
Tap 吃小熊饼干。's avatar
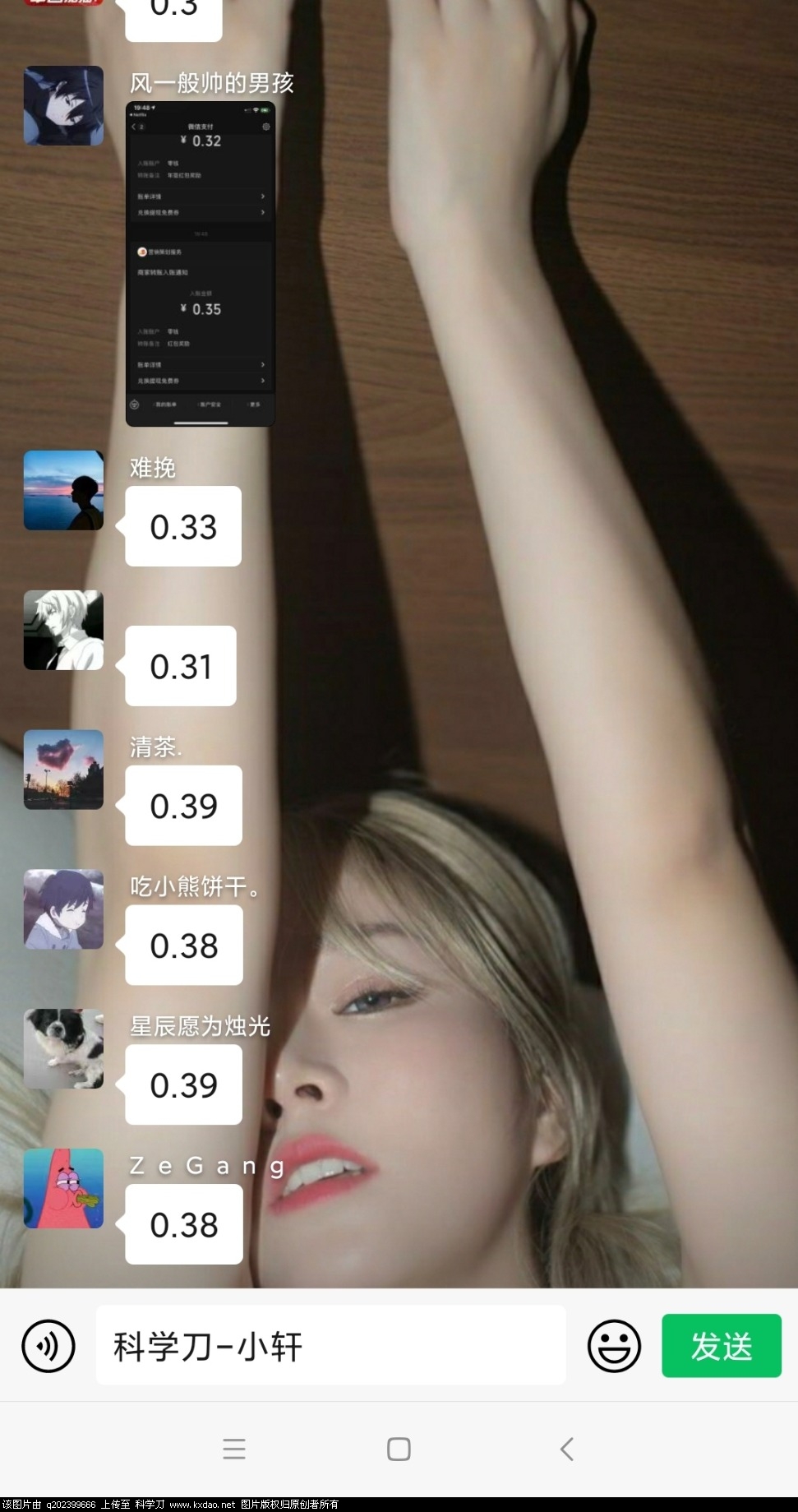point(63,909)
